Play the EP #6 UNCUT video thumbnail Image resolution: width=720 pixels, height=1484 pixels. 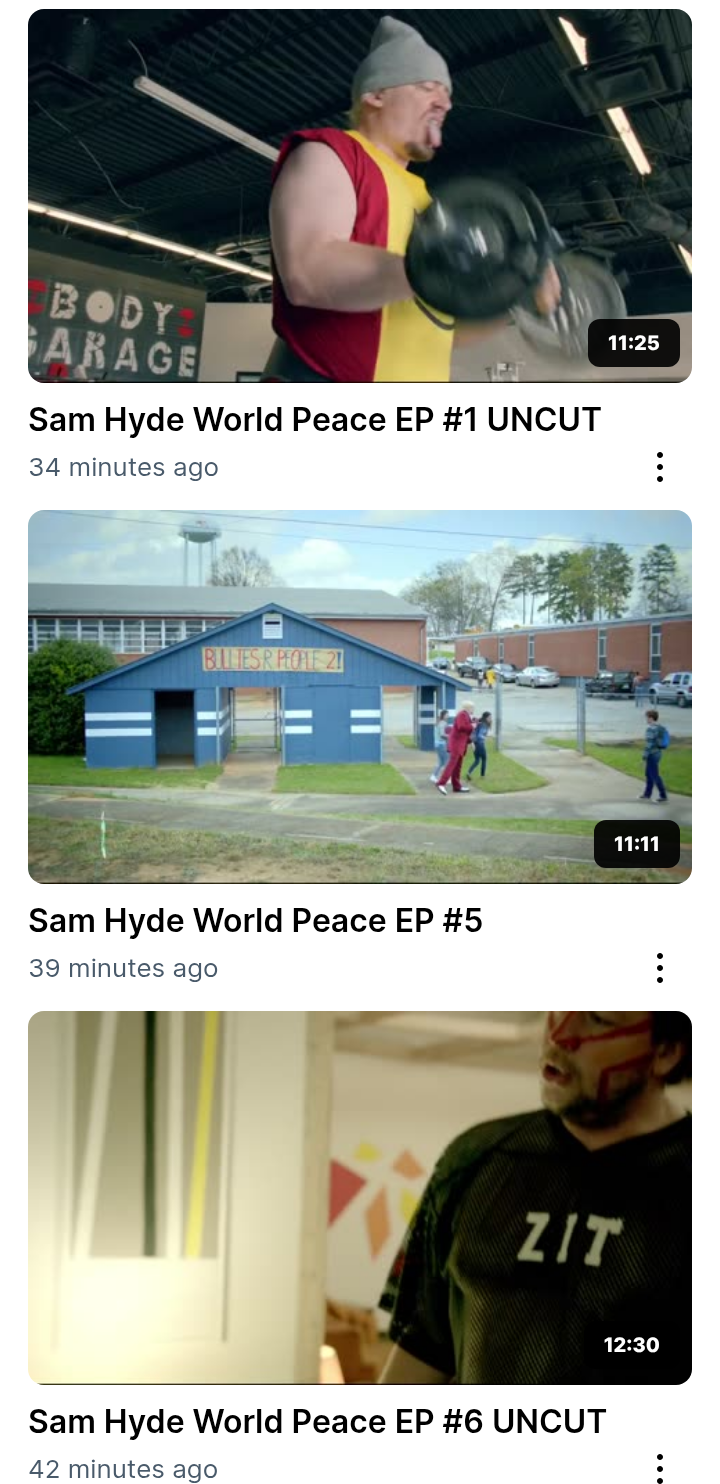point(360,1198)
